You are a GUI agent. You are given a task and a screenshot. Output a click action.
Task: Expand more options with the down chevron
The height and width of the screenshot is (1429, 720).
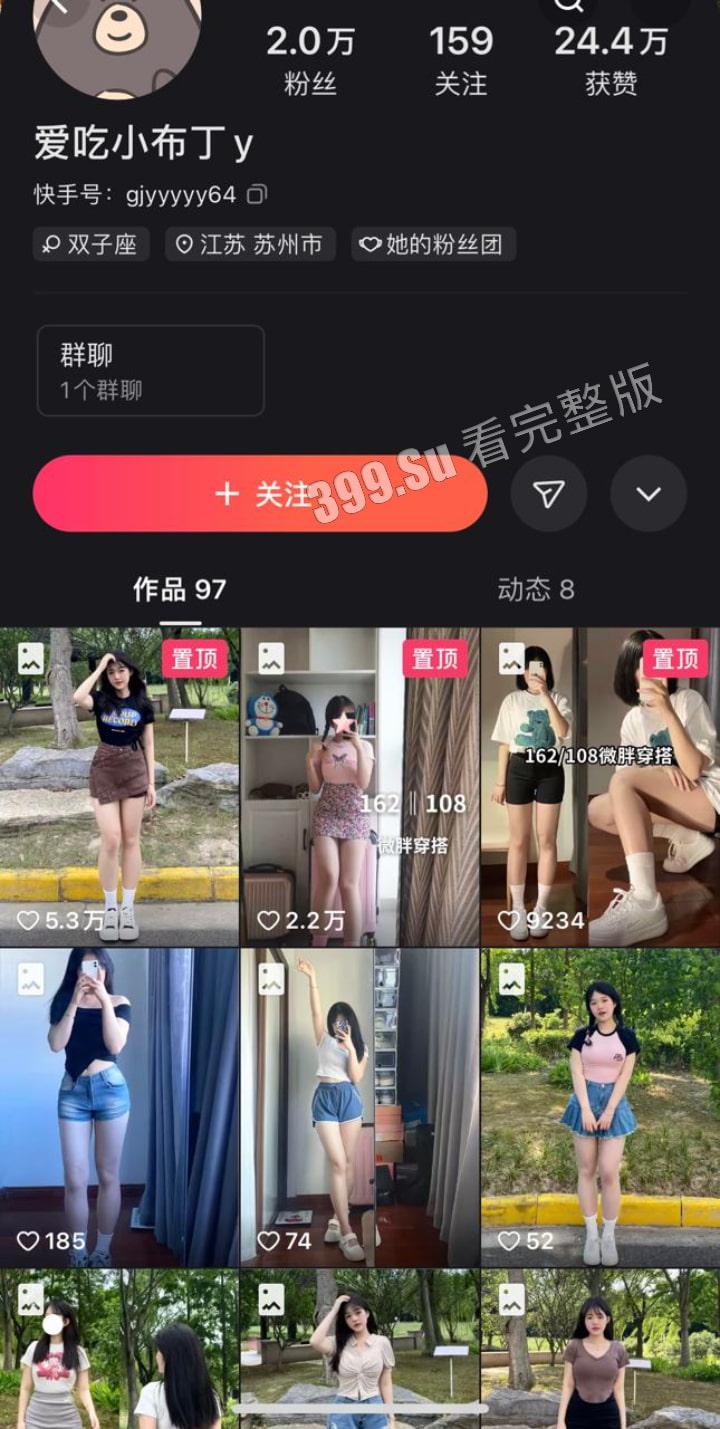click(x=648, y=493)
